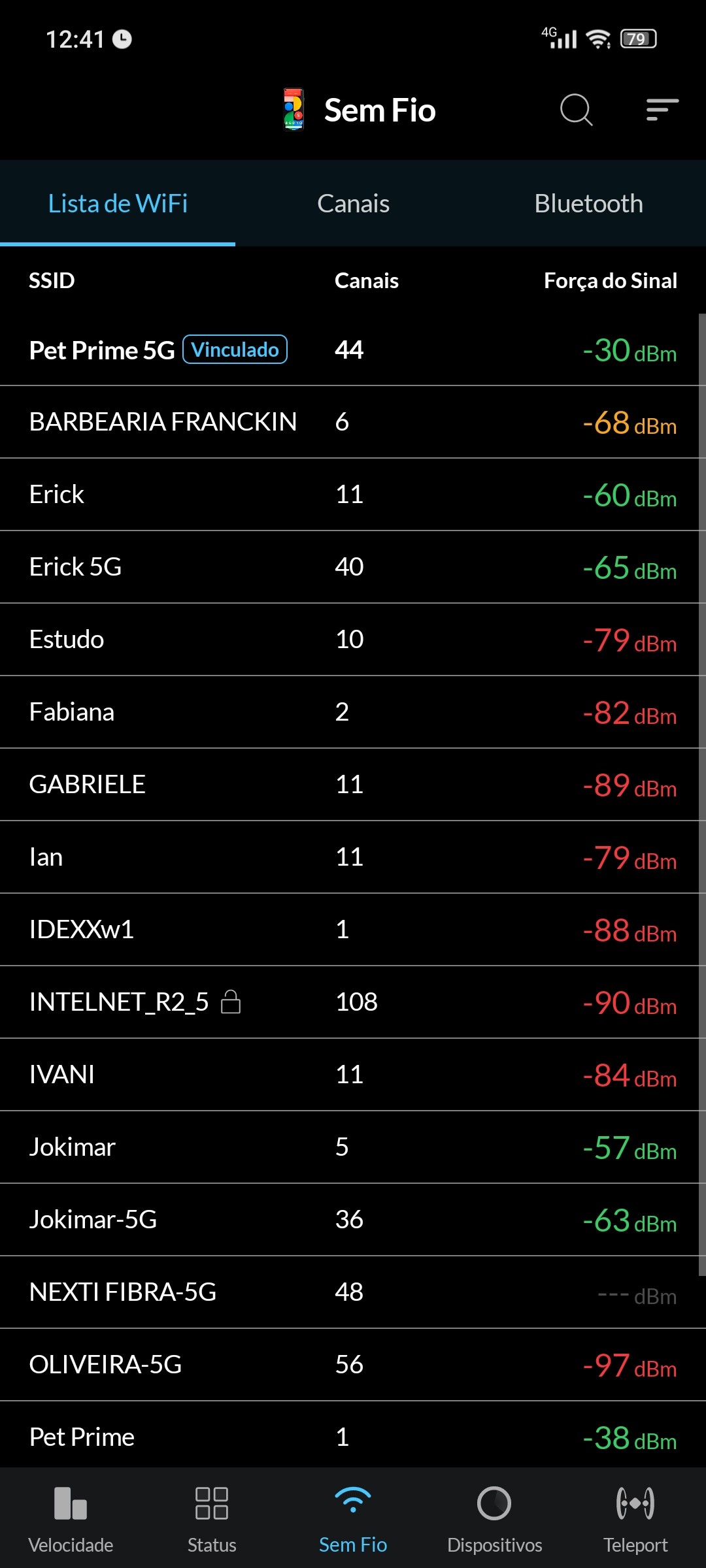Open the sort and filter menu
The width and height of the screenshot is (706, 1568).
click(x=662, y=110)
